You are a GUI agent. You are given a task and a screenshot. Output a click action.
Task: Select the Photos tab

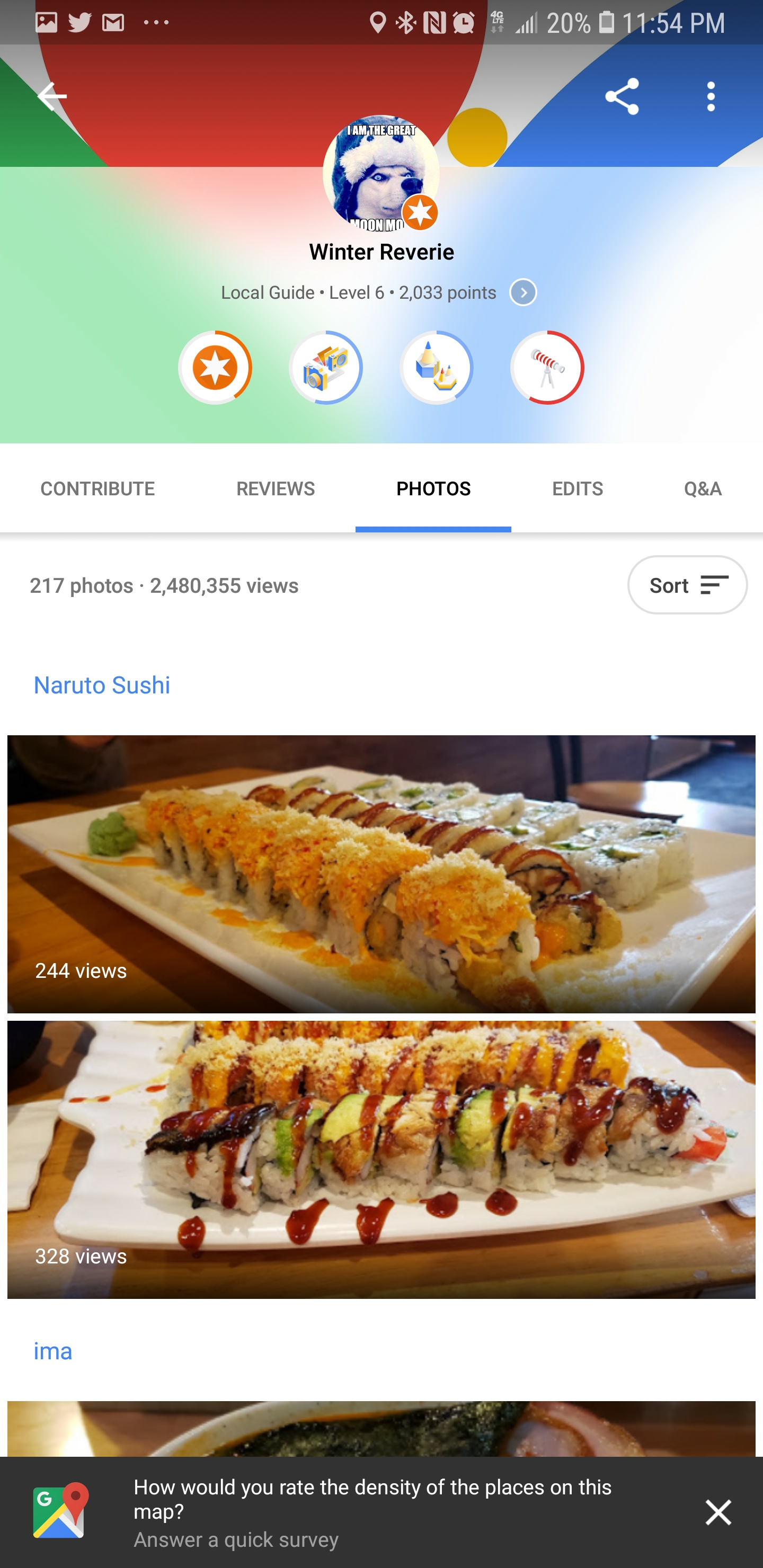pos(433,489)
